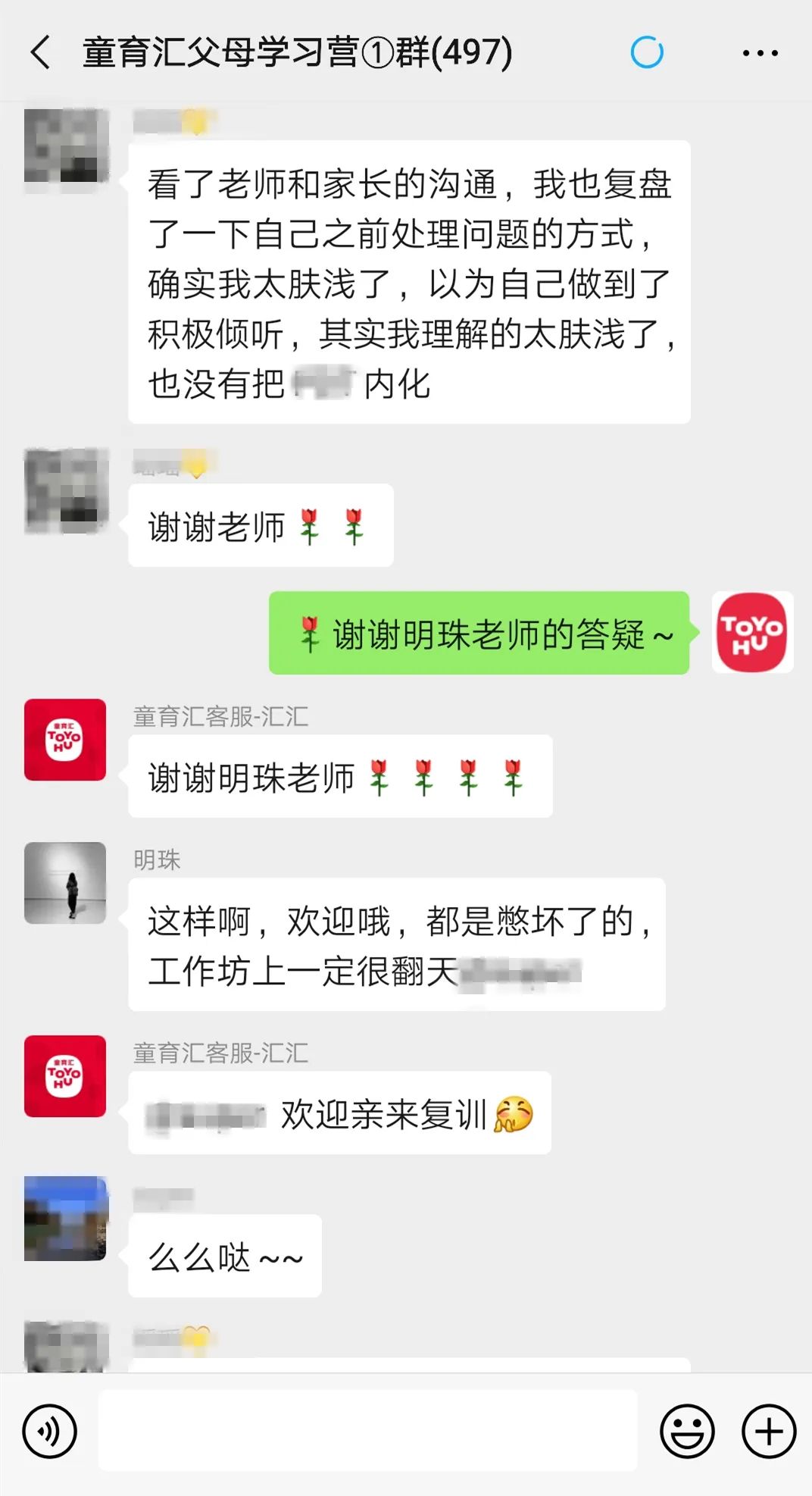
Task: View 明珠's profile avatar
Action: click(65, 883)
